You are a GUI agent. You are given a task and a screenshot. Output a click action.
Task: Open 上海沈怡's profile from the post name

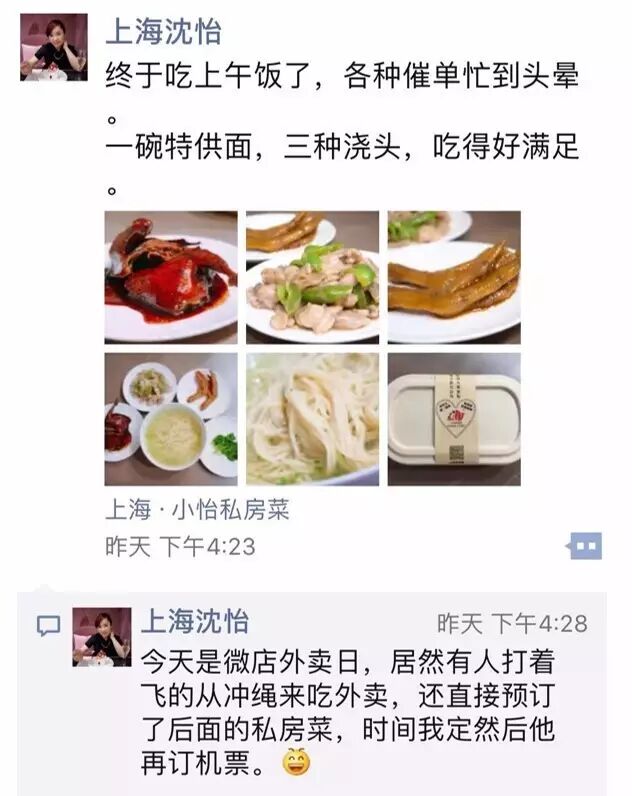click(x=164, y=31)
